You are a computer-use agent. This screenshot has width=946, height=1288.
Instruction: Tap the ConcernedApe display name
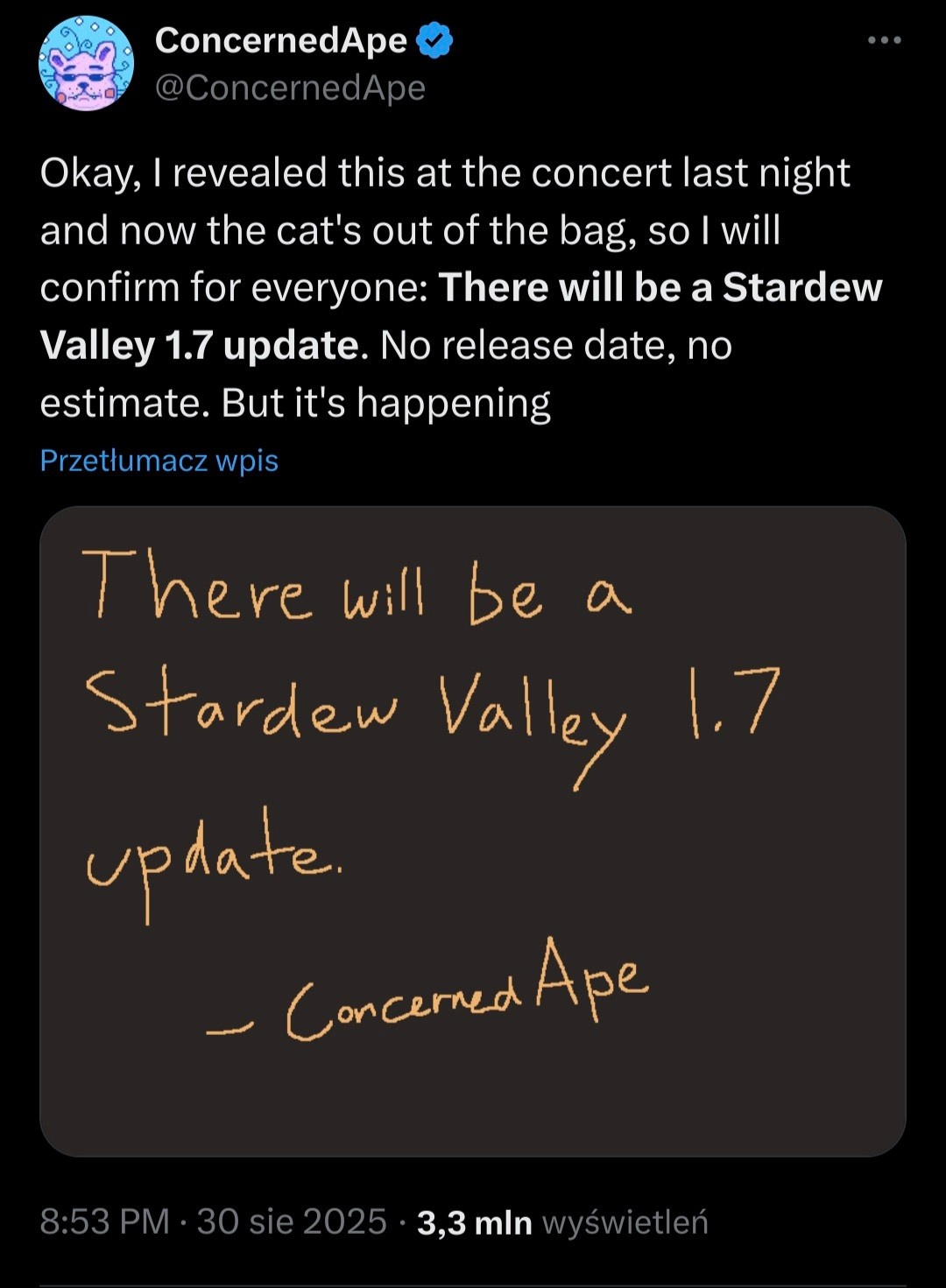click(281, 40)
